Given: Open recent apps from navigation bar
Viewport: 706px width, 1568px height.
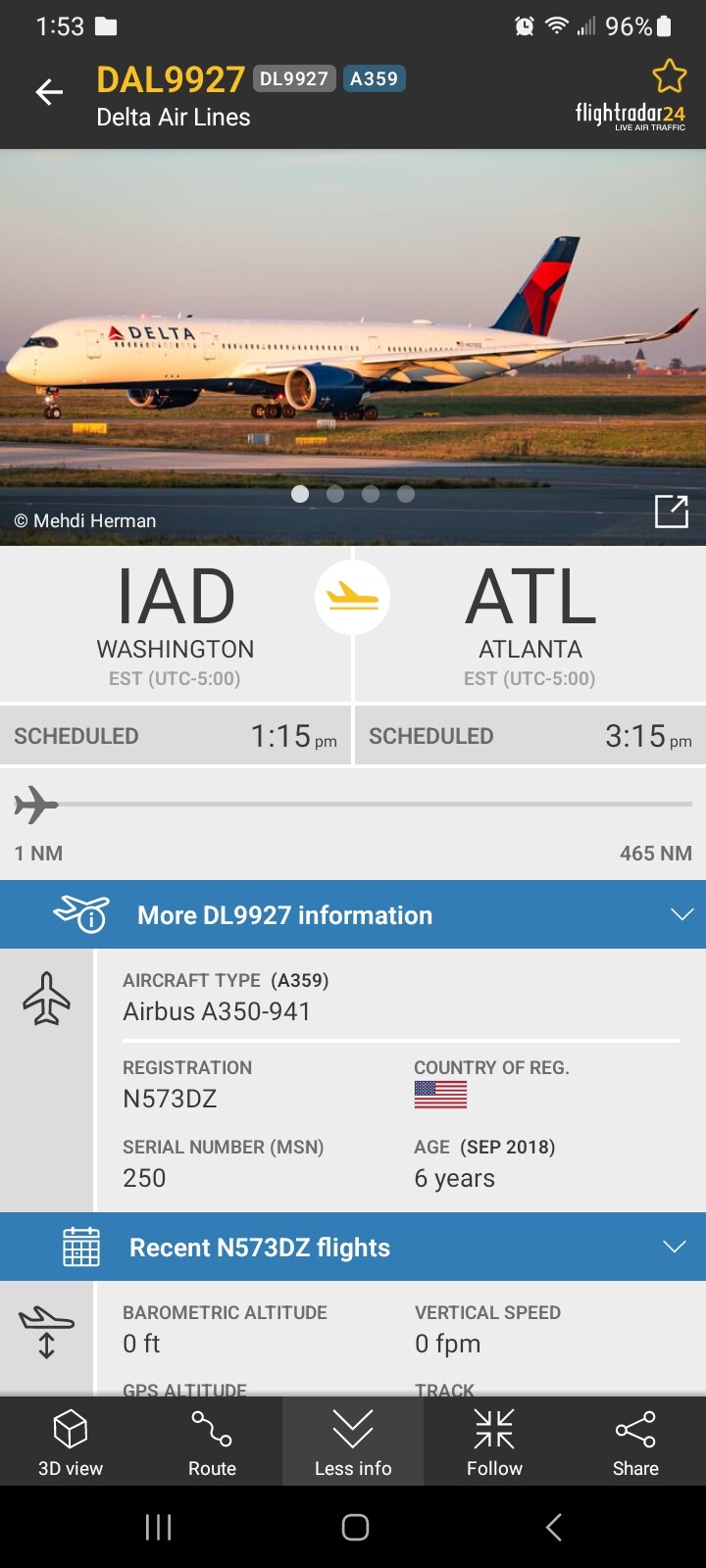Looking at the screenshot, I should 158,1527.
